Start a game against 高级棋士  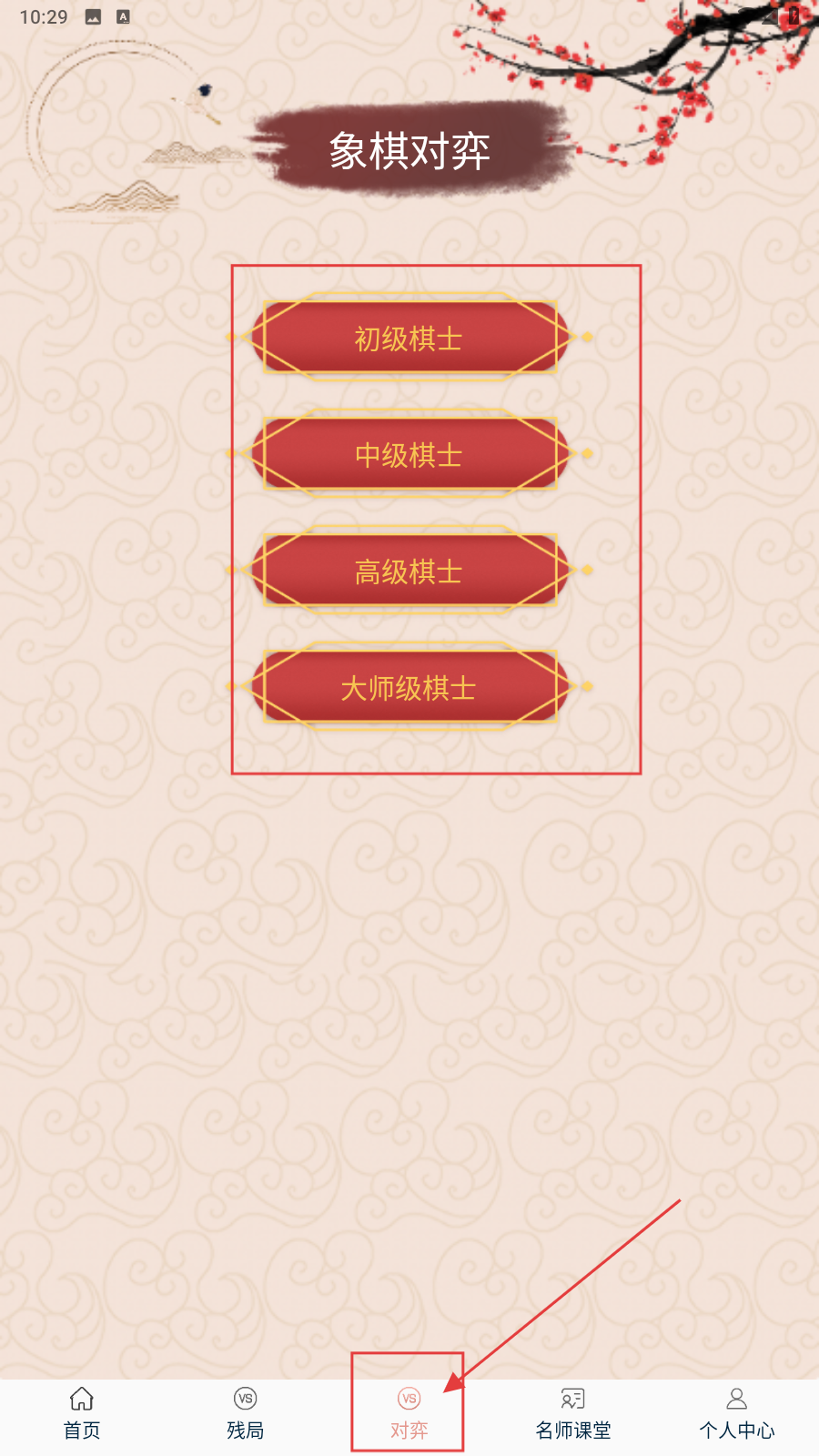click(409, 571)
